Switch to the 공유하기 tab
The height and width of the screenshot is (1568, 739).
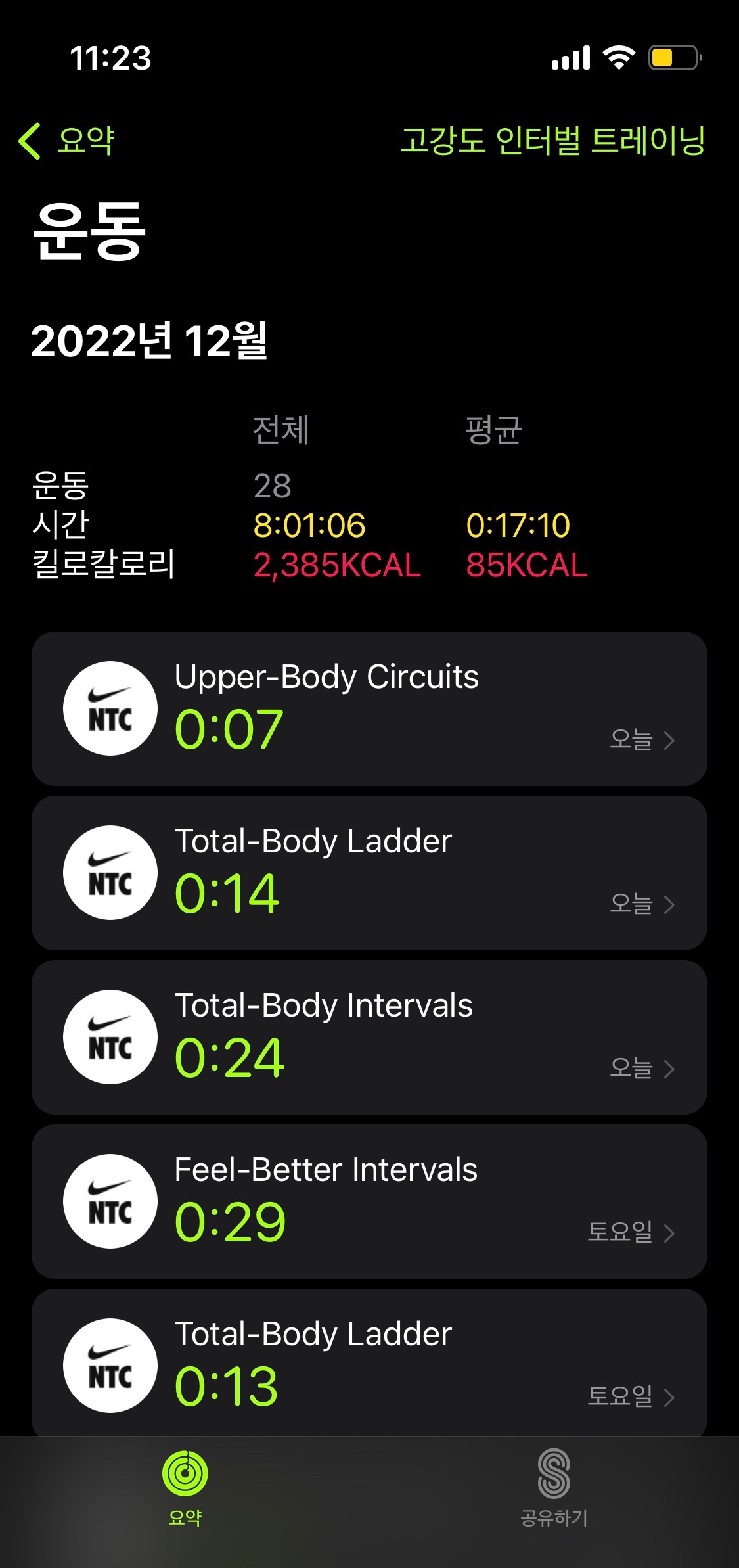point(554,1488)
